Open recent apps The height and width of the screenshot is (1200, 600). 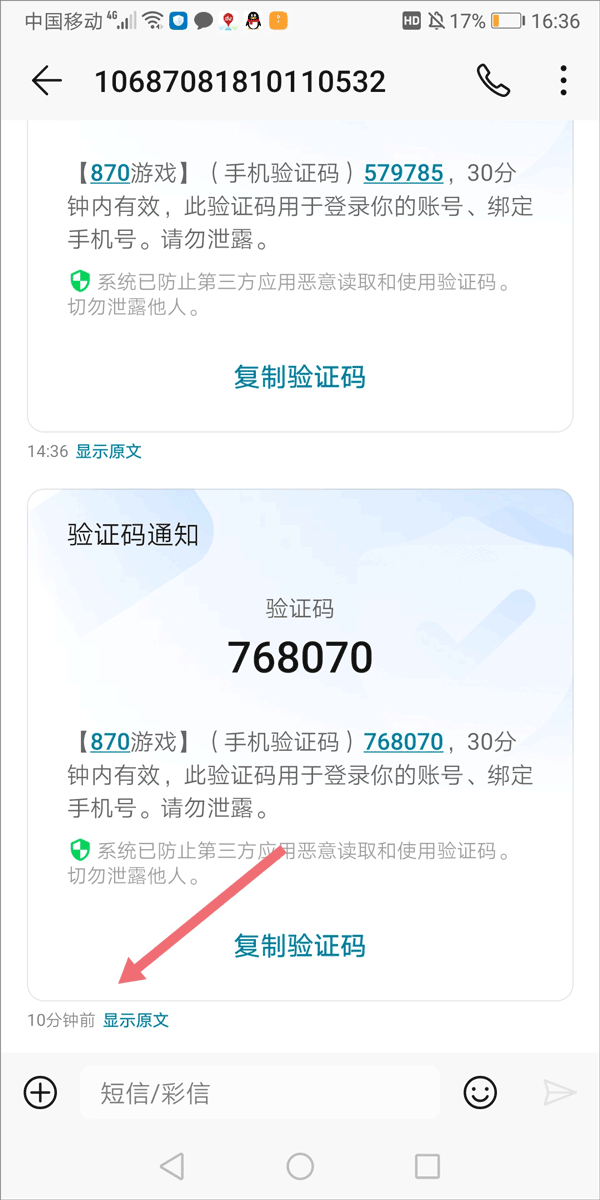[427, 1165]
